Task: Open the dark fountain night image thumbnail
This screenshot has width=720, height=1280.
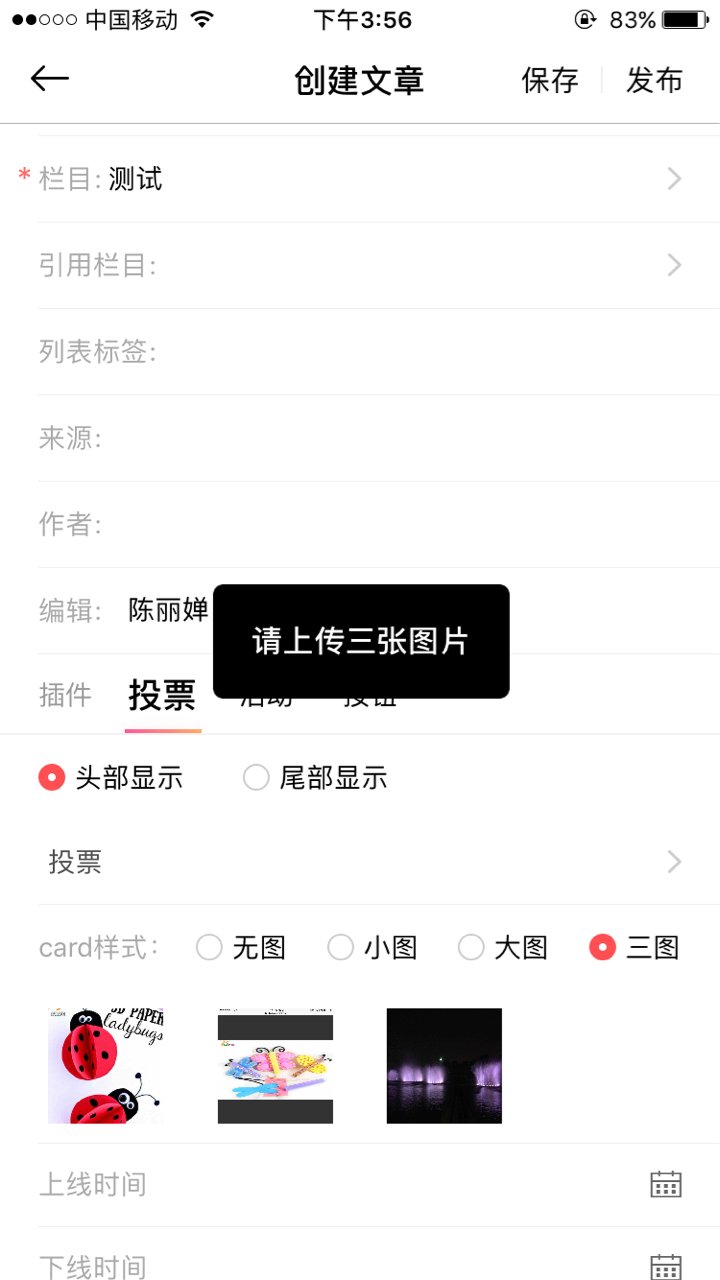Action: point(444,1065)
